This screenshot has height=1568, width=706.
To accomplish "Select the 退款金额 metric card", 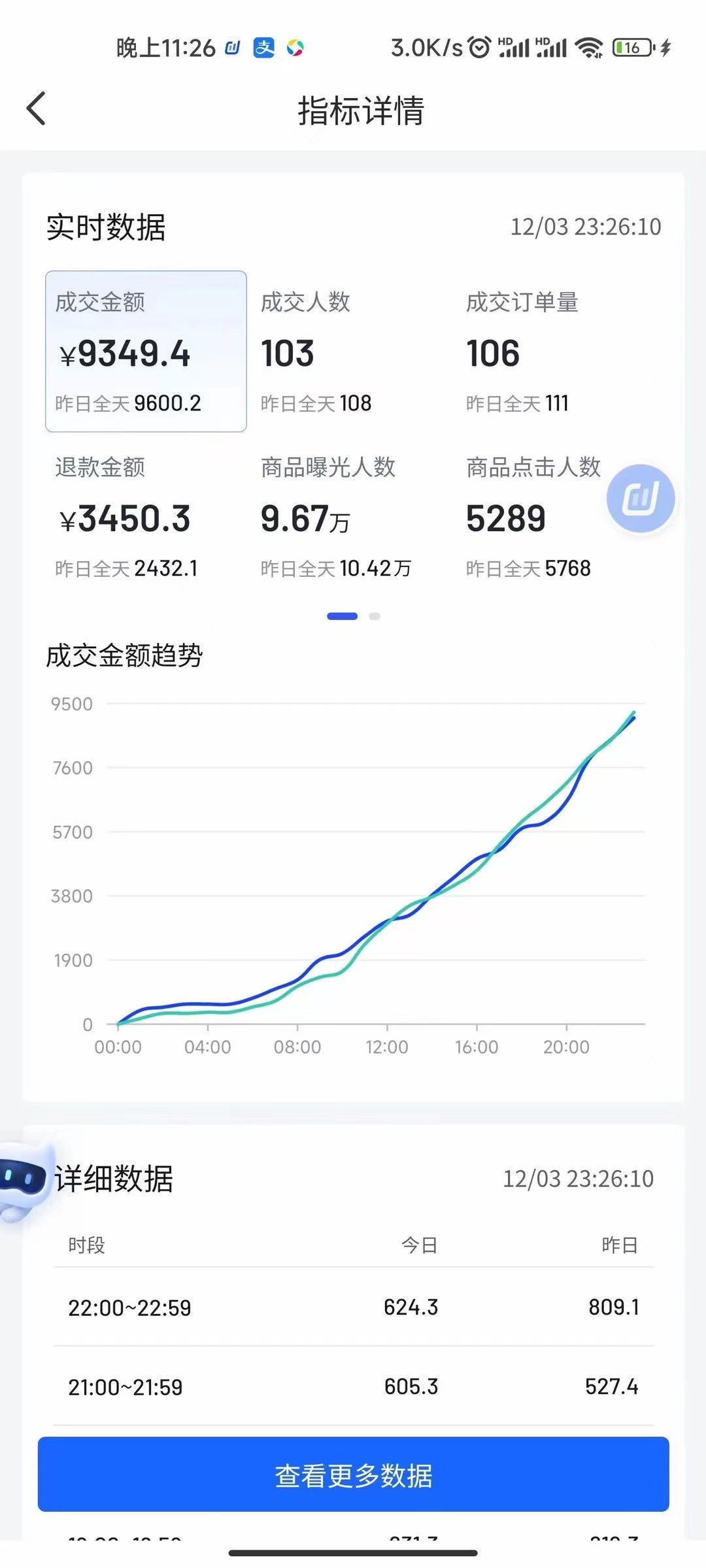I will (x=146, y=517).
